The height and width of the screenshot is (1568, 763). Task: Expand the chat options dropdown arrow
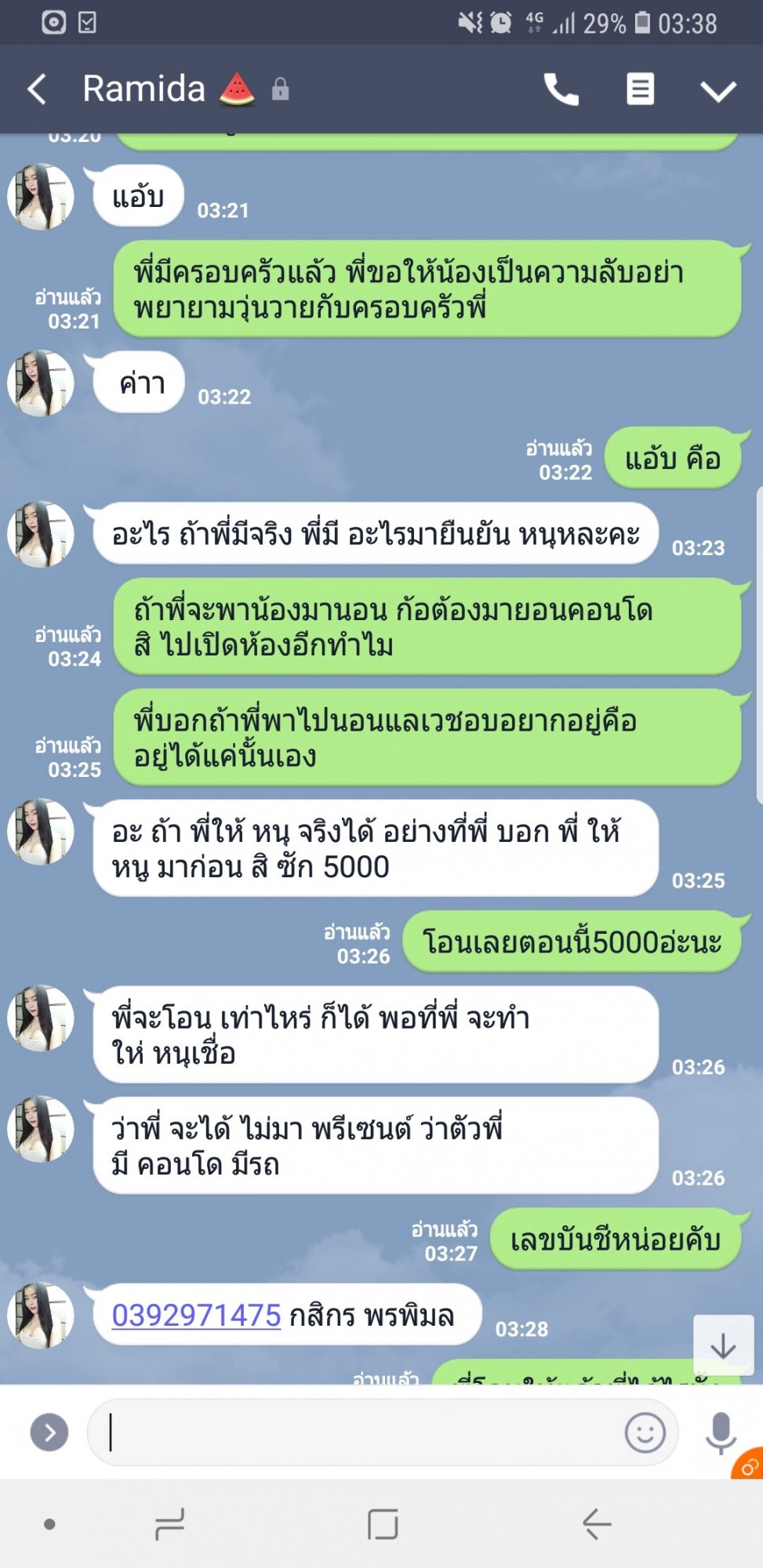718,91
